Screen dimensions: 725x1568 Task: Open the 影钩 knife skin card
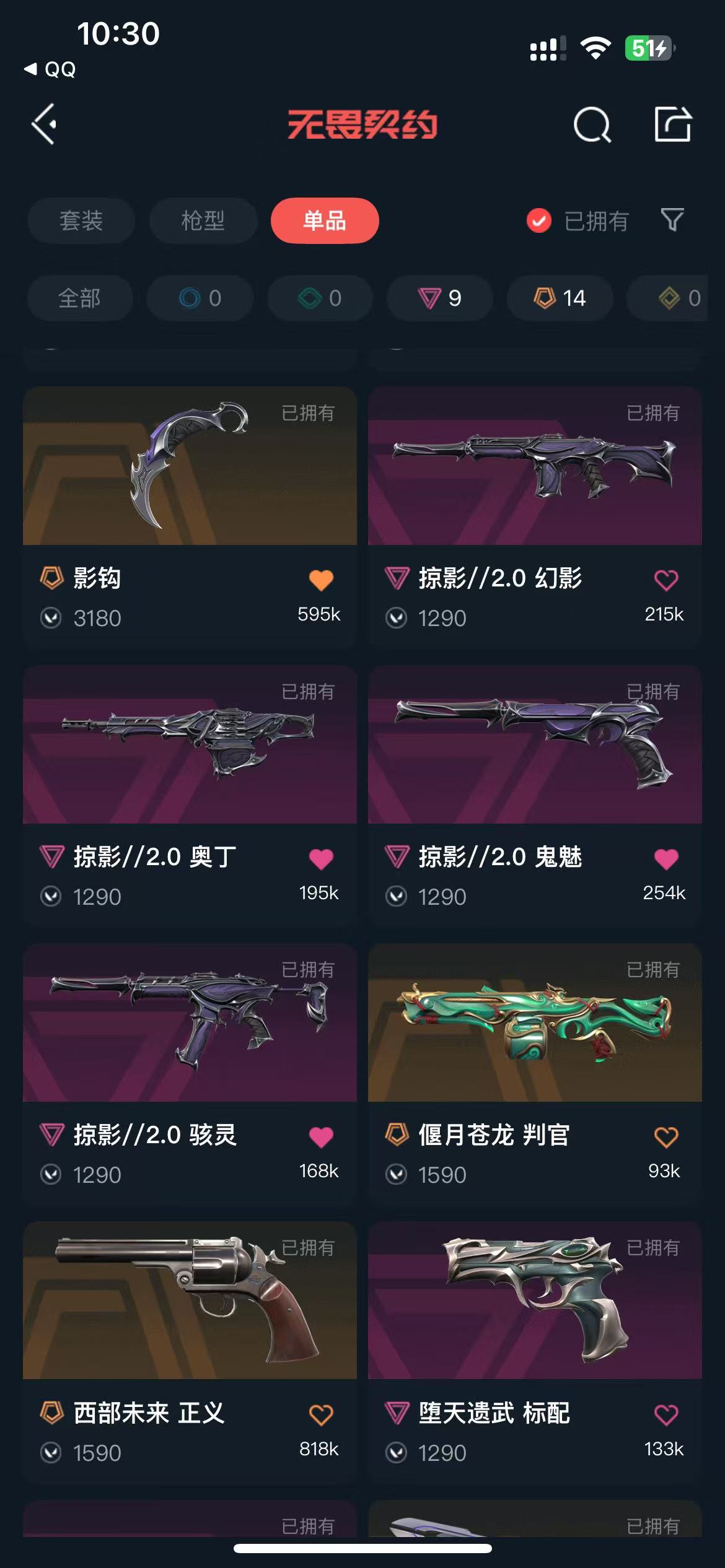coord(190,517)
